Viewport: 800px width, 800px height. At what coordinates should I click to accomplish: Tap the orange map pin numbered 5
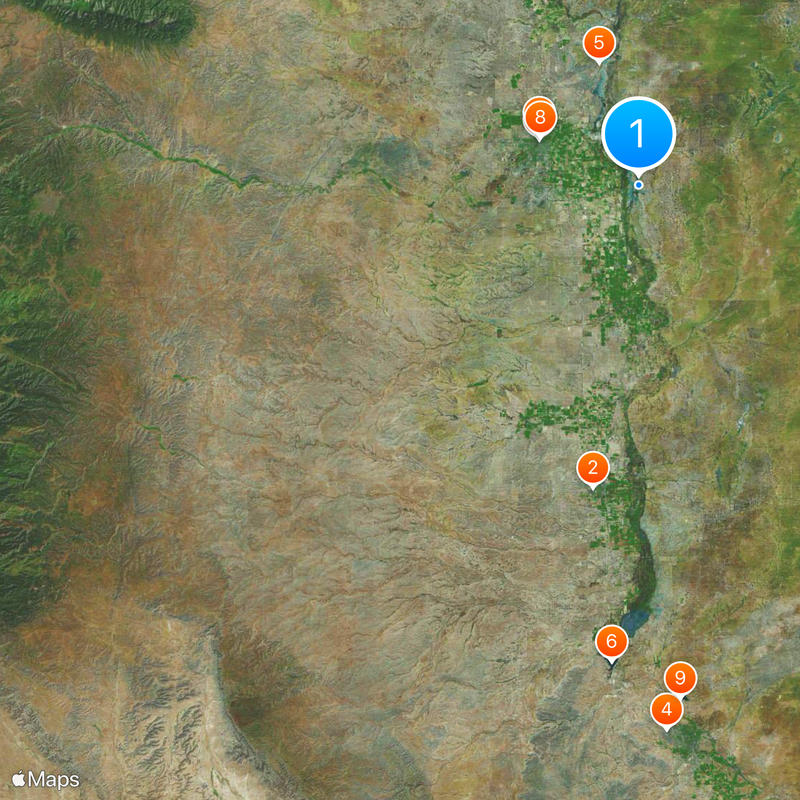tap(598, 43)
